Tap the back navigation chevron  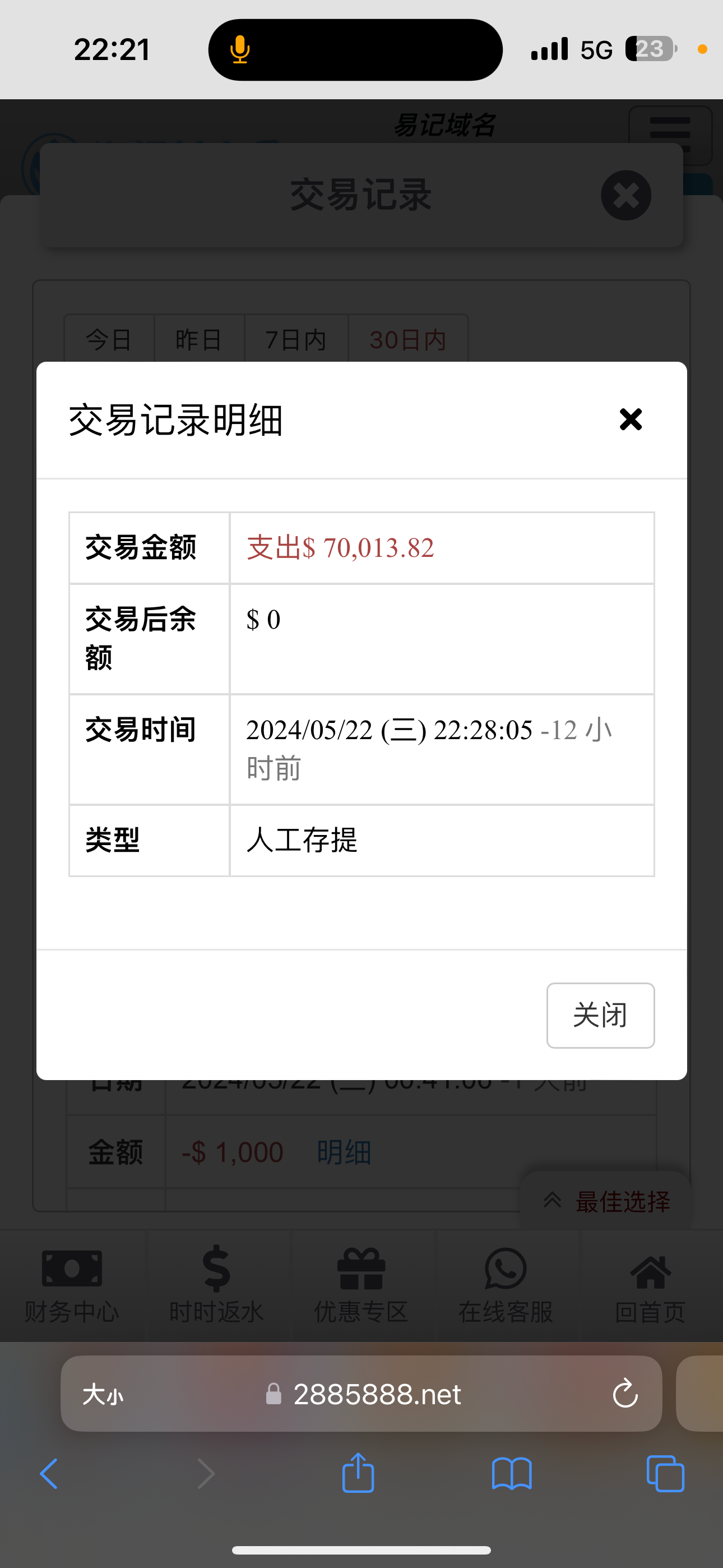[49, 1474]
